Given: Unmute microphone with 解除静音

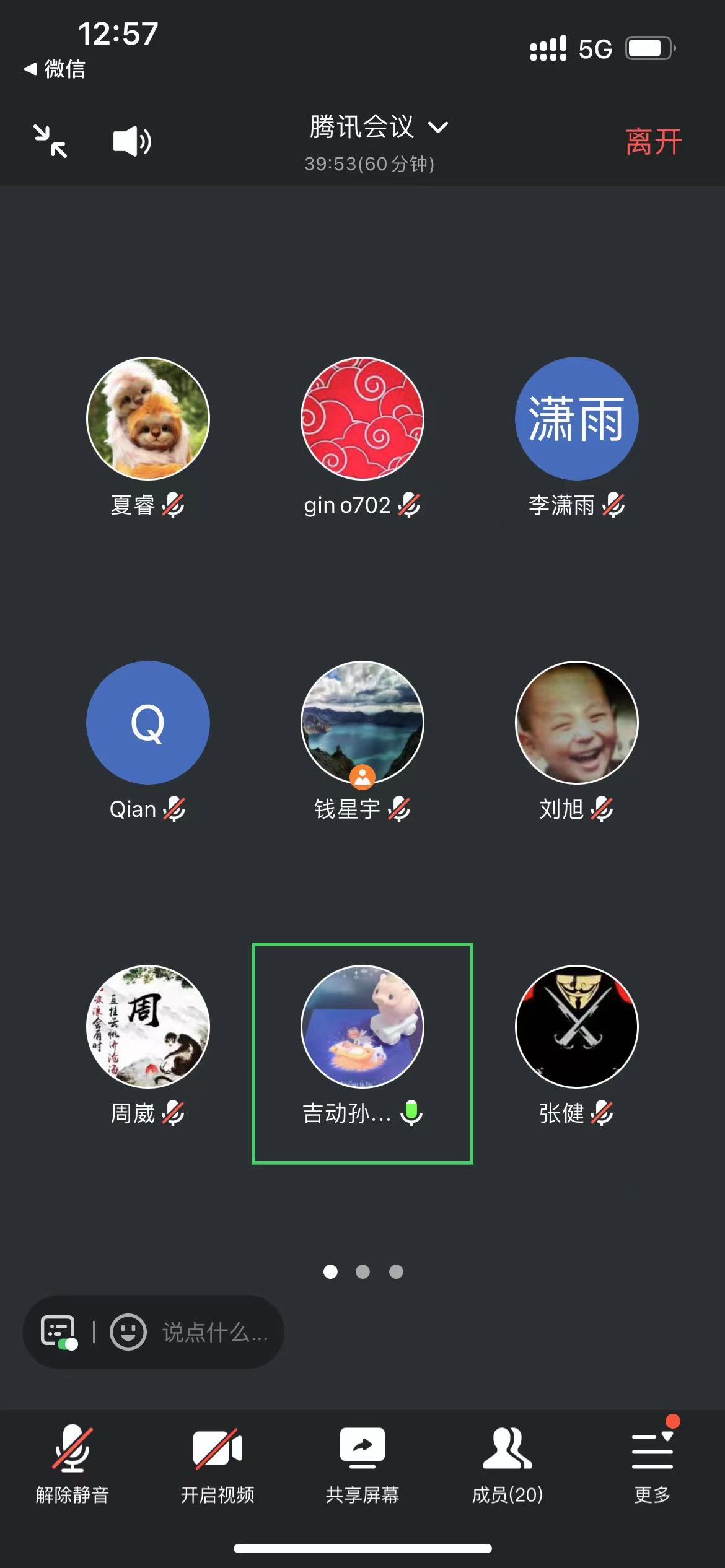Looking at the screenshot, I should pos(72,1465).
